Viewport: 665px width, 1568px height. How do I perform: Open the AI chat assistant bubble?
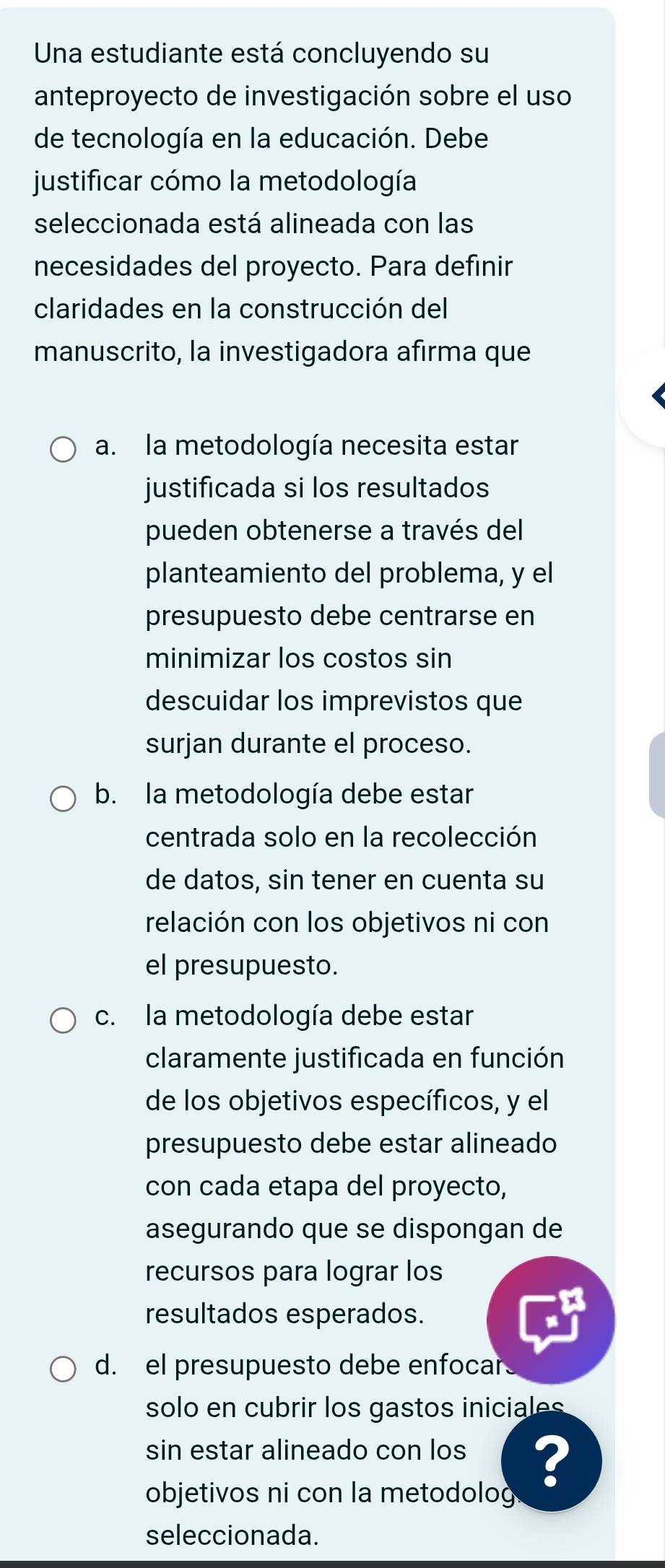(551, 1319)
